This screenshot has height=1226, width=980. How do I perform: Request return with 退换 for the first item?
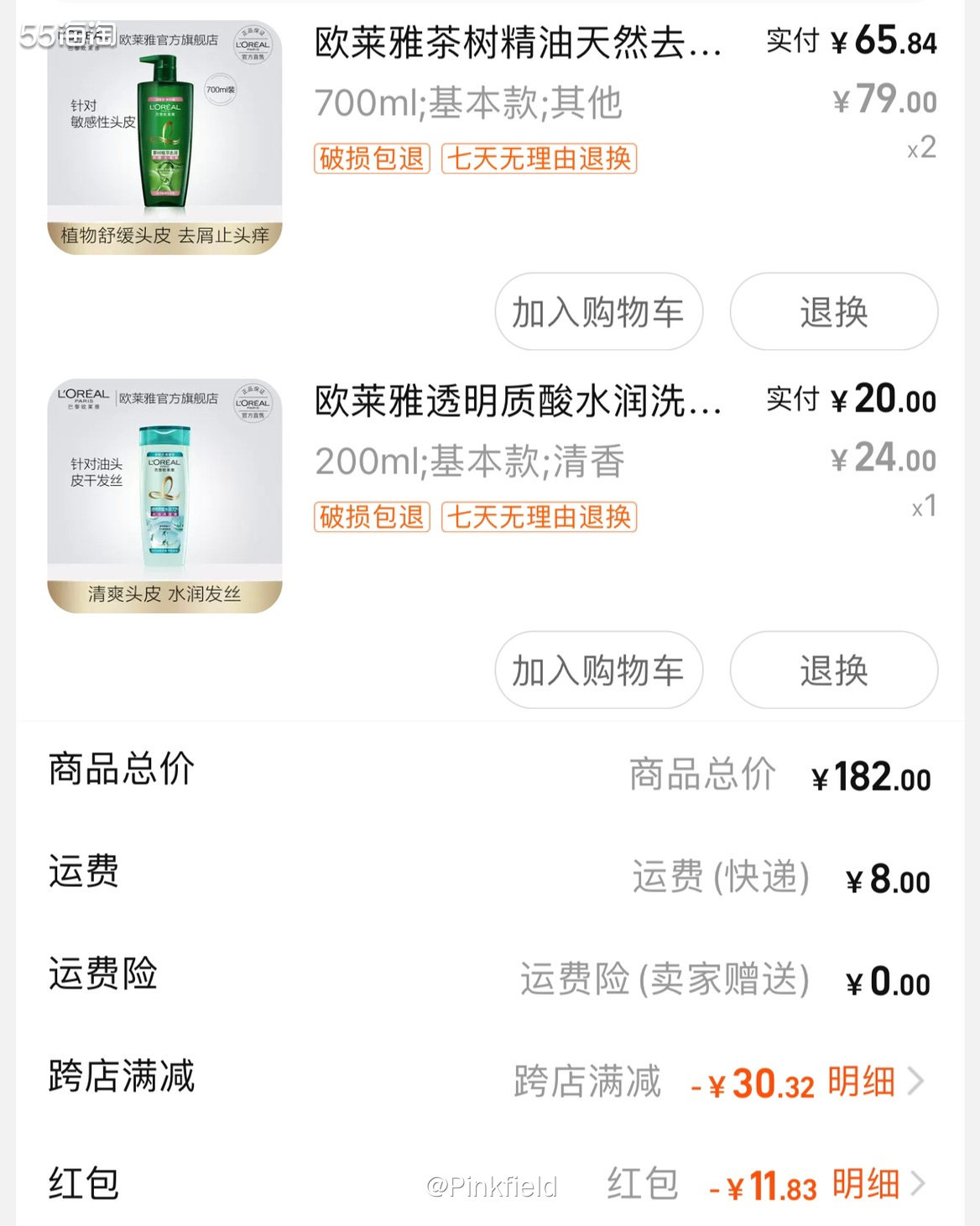(x=833, y=312)
